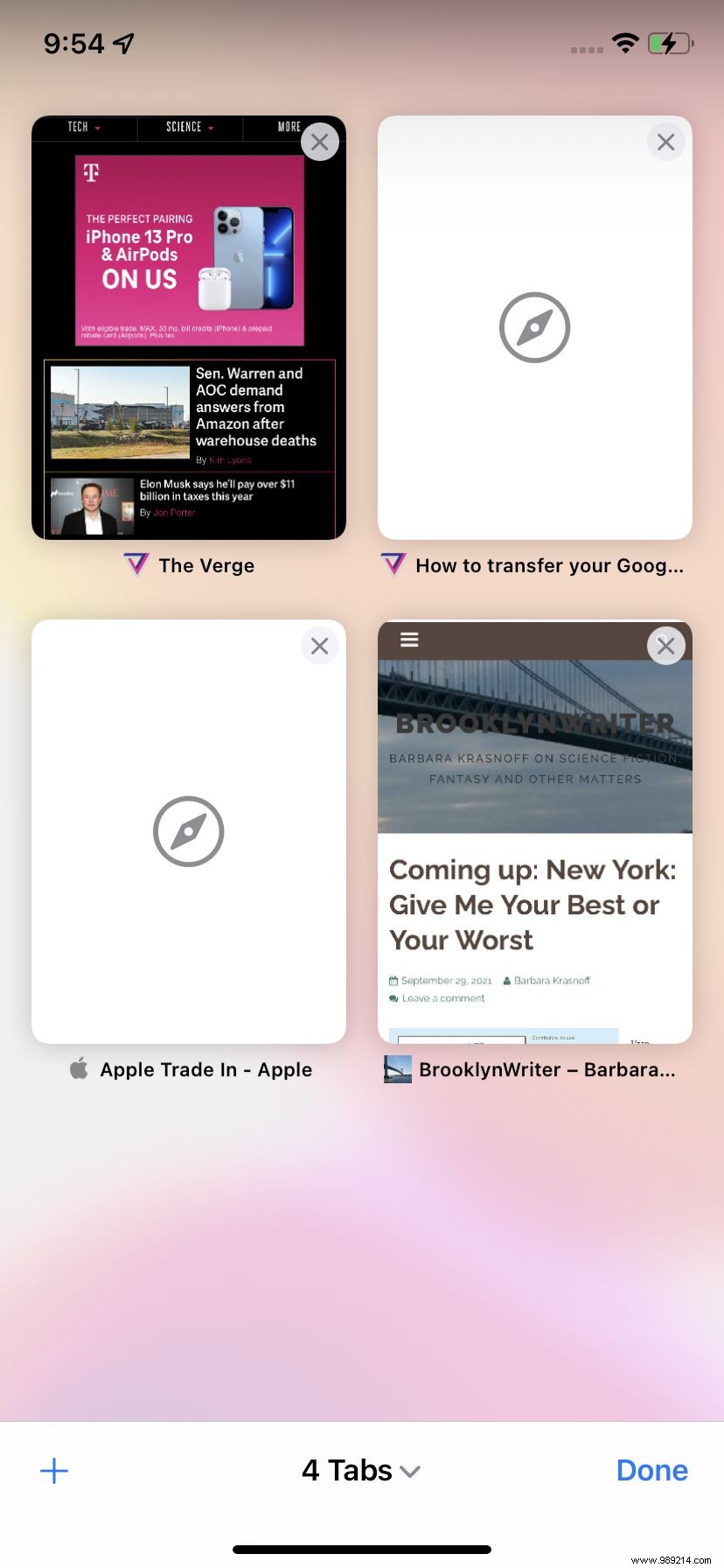Tap the Safari compass icon on the blank tab
724x1568 pixels.
click(534, 327)
